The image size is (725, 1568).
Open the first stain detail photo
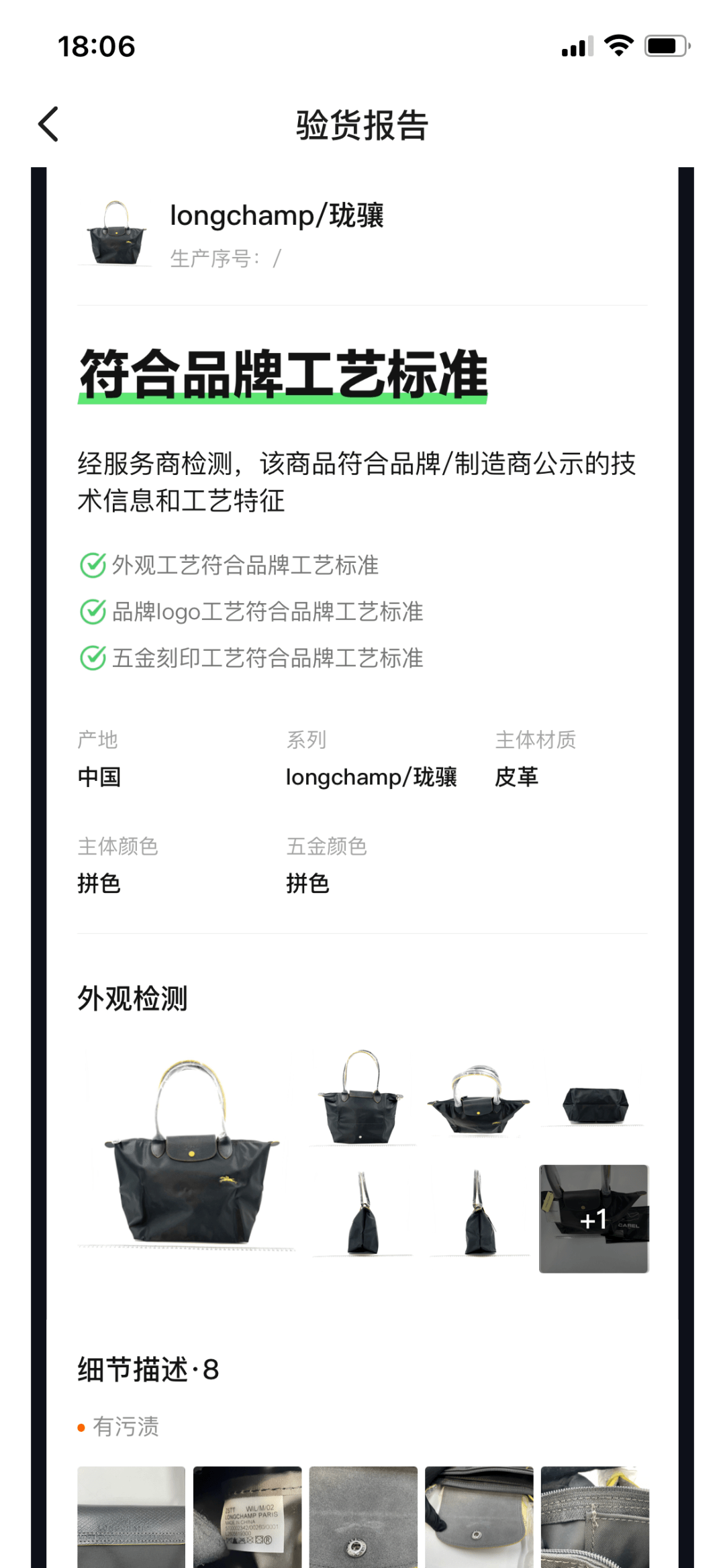pos(131,1516)
